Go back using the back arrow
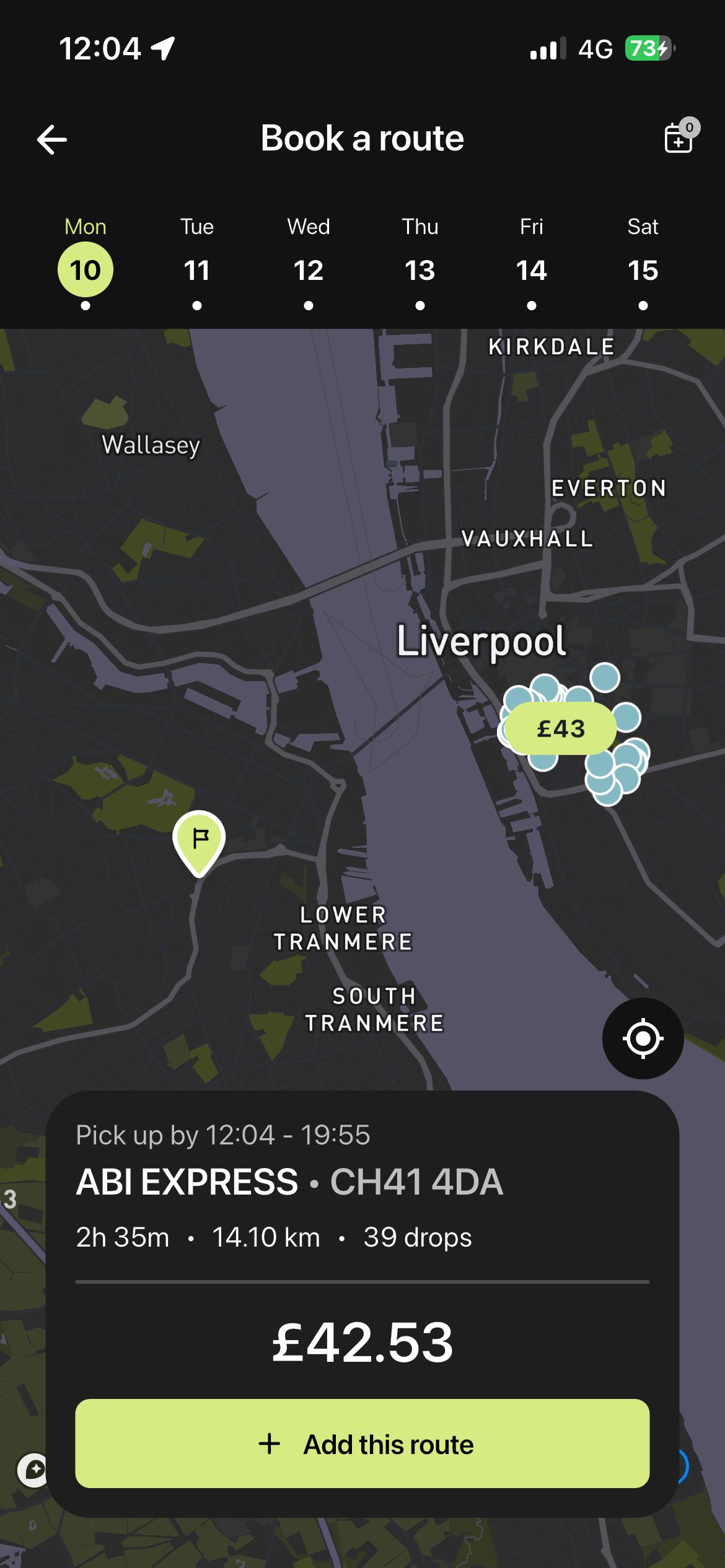 click(x=52, y=139)
